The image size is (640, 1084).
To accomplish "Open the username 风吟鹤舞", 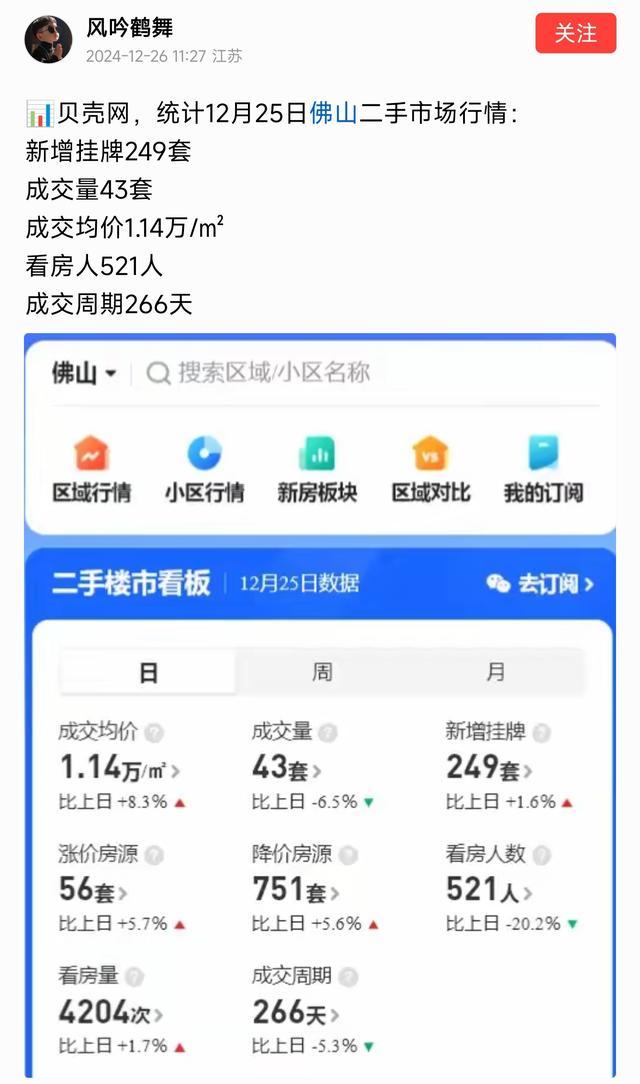I will 129,27.
